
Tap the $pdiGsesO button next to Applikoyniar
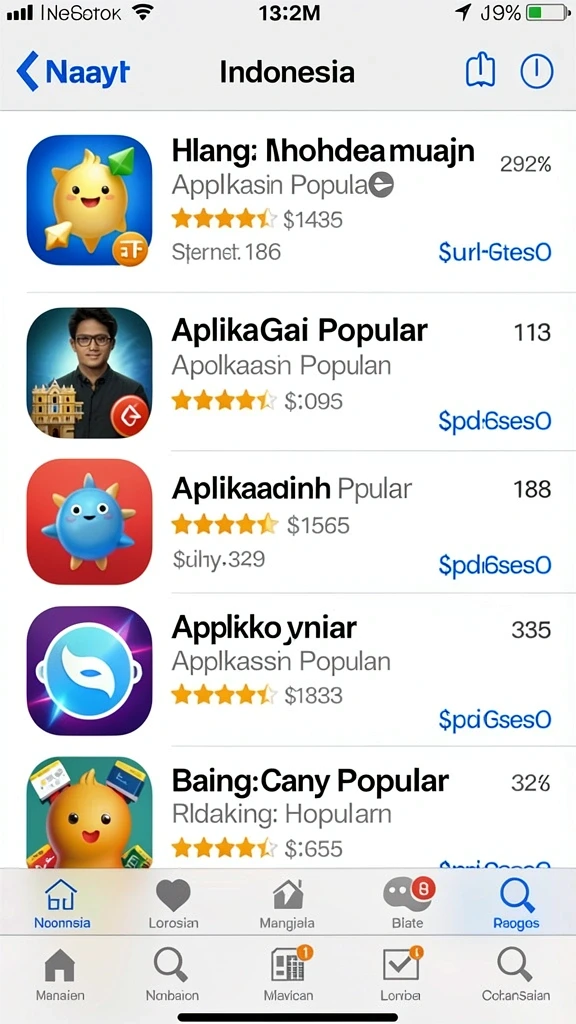click(495, 720)
